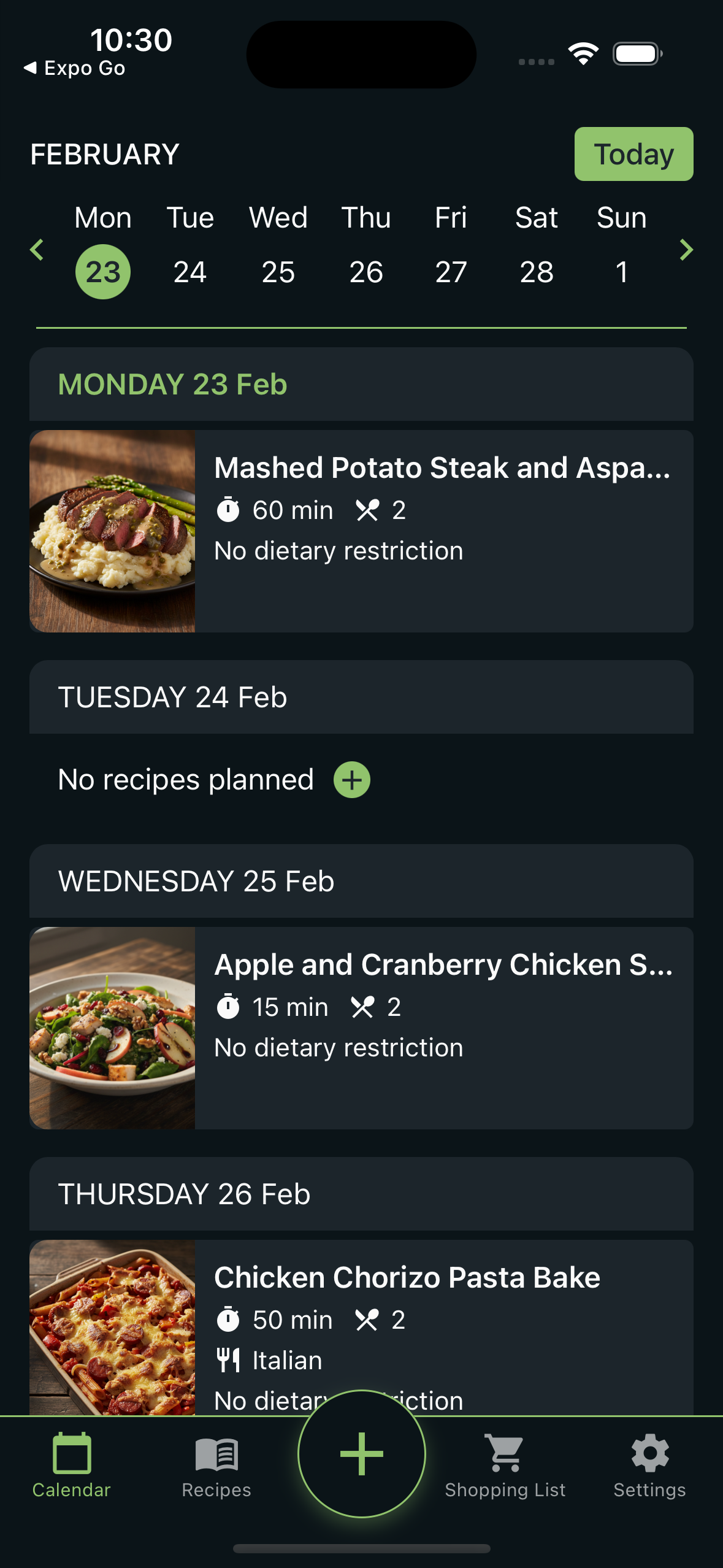This screenshot has height=1568, width=723.
Task: Go to the previous week with left chevron
Action: click(37, 249)
